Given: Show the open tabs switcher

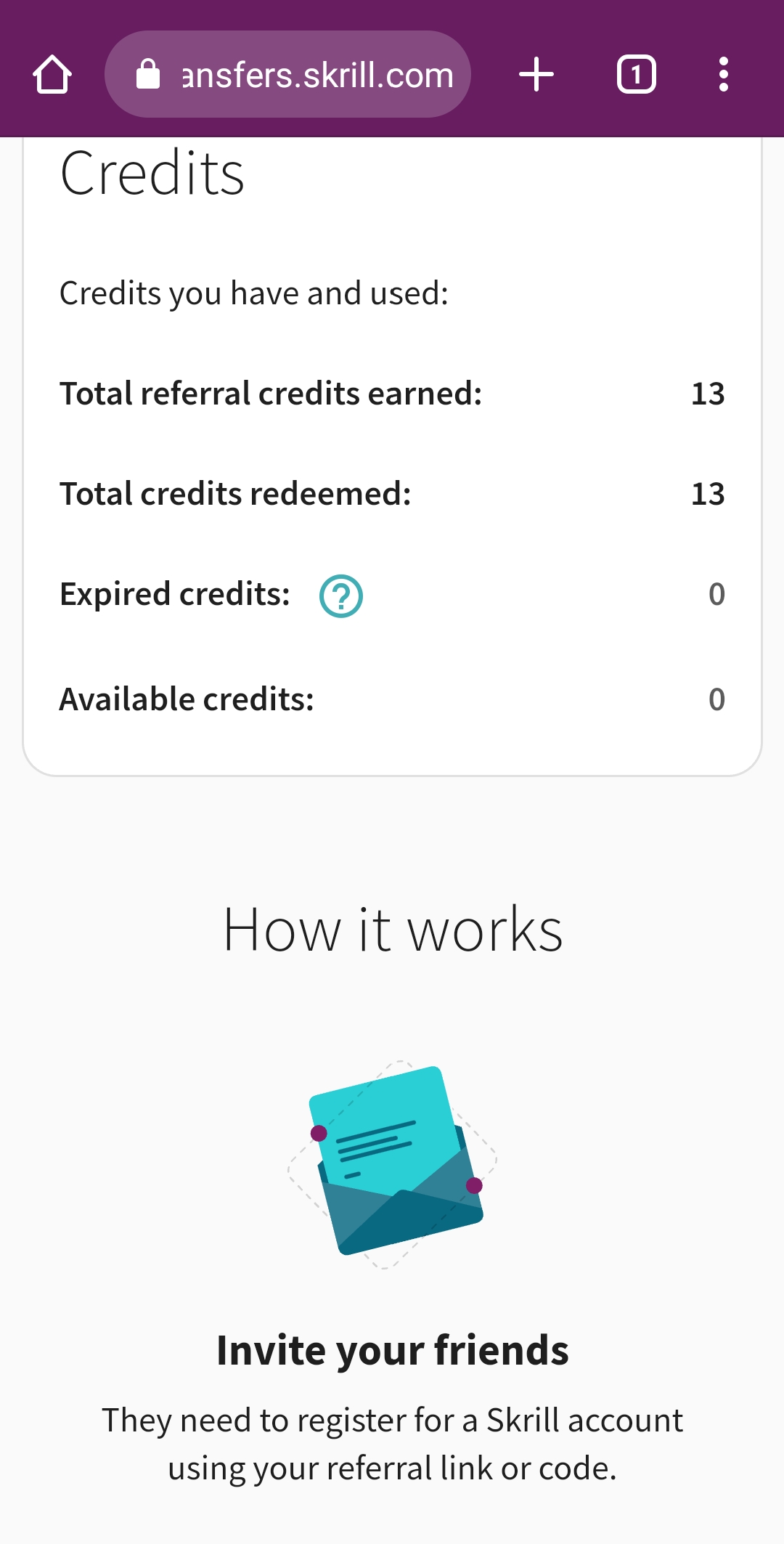Looking at the screenshot, I should [636, 74].
